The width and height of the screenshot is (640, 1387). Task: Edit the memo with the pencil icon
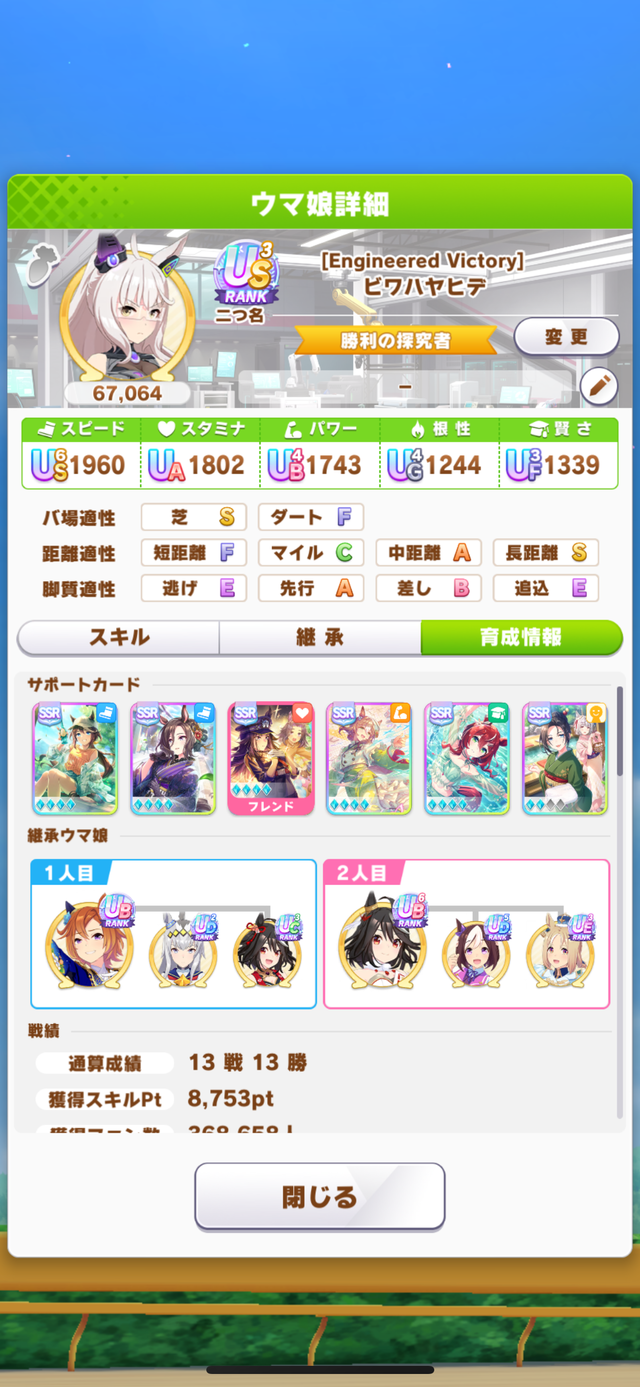598,386
